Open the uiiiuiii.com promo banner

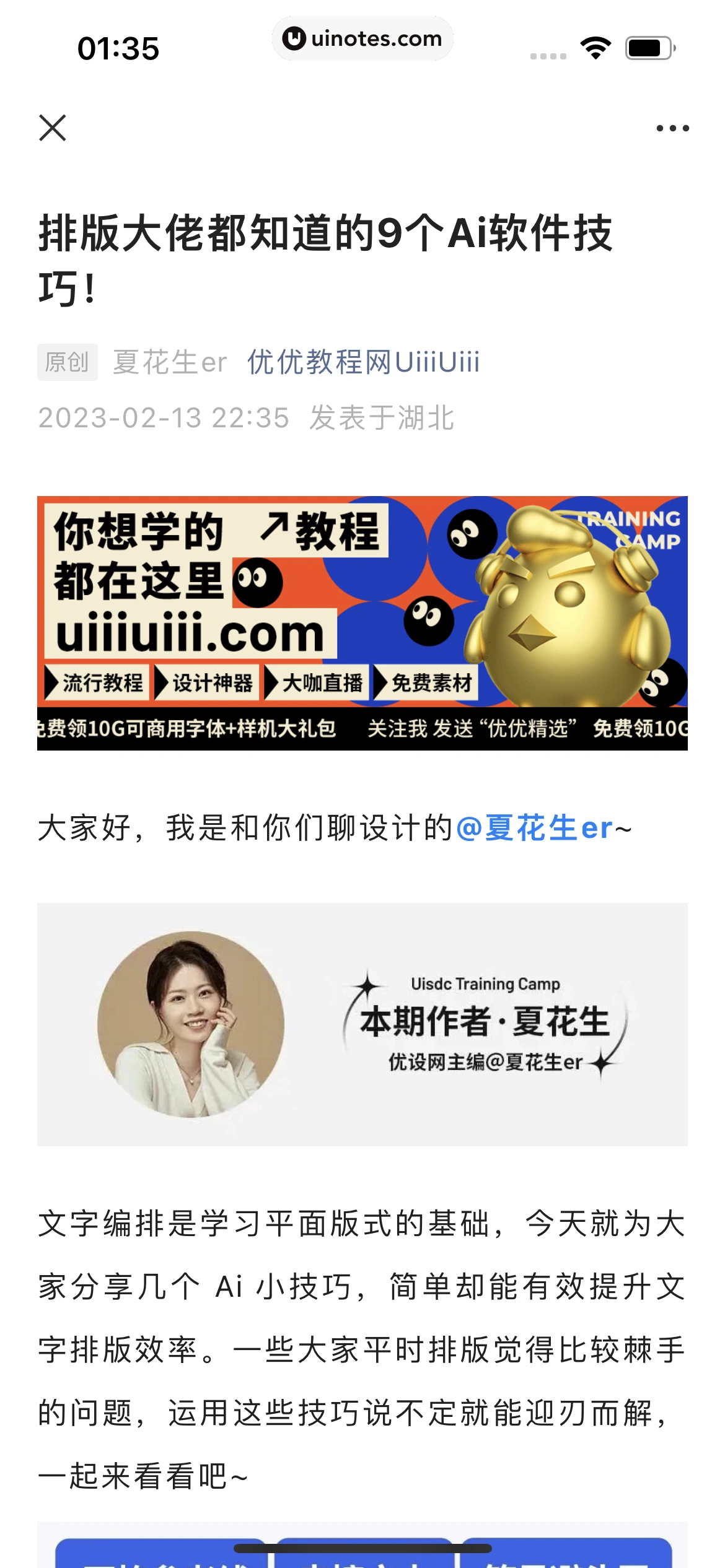[x=362, y=622]
